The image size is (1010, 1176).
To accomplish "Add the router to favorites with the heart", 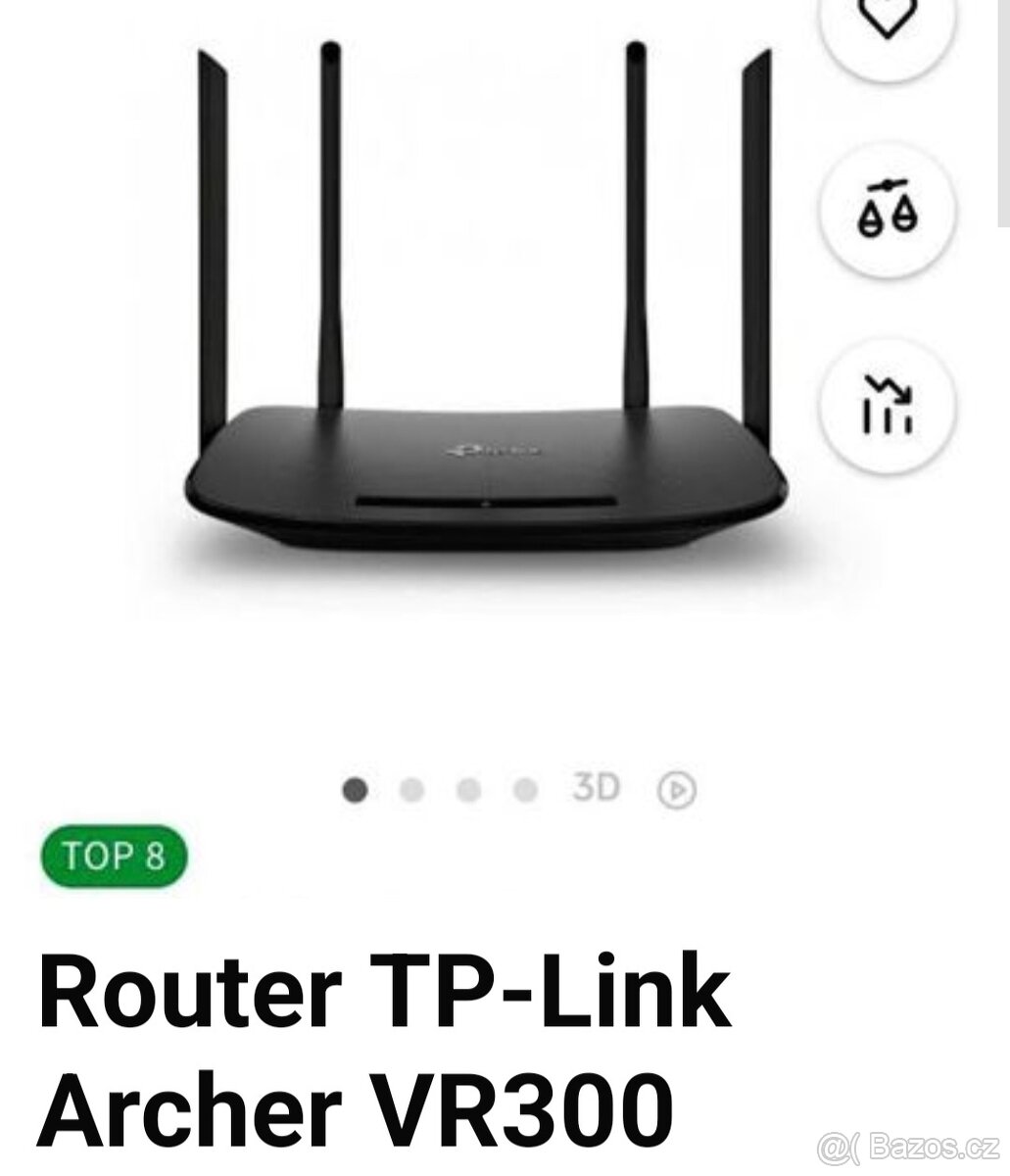I will click(x=887, y=22).
